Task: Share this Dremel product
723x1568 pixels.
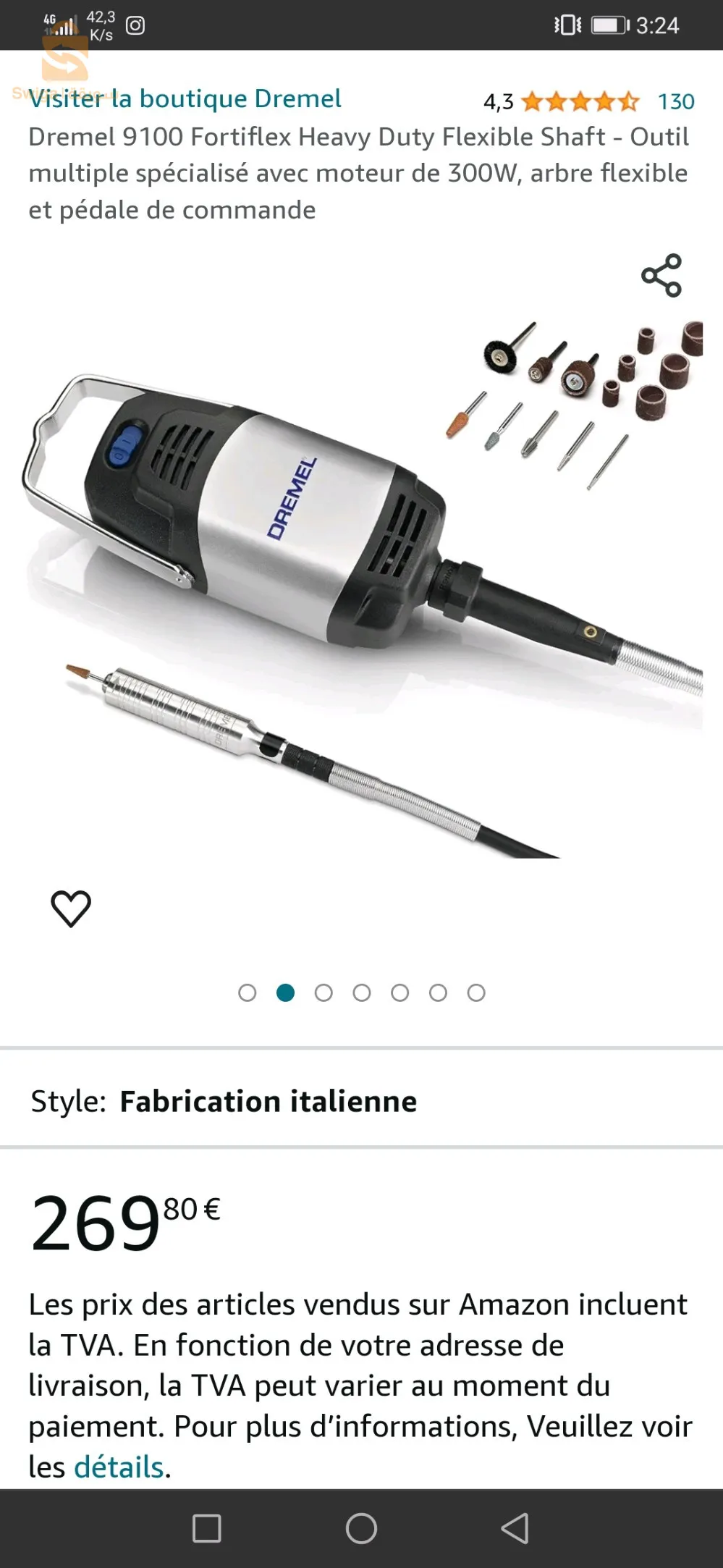Action: click(x=661, y=275)
